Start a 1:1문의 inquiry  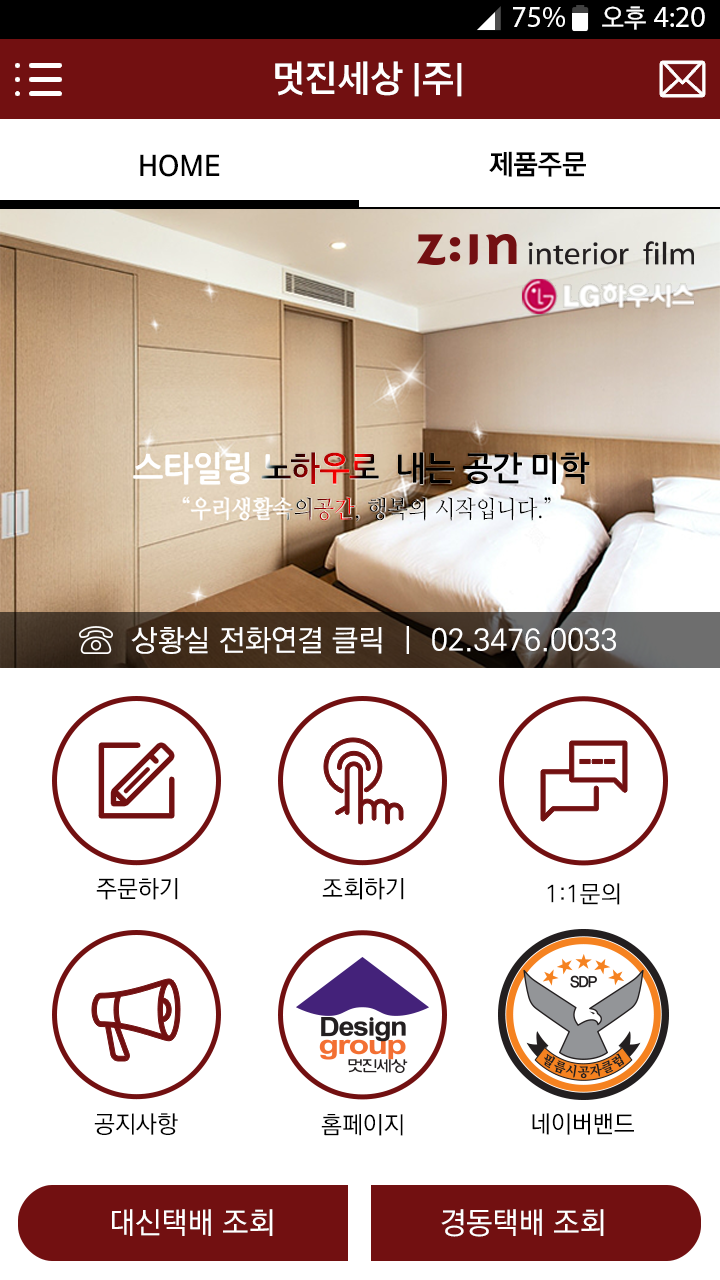click(583, 780)
